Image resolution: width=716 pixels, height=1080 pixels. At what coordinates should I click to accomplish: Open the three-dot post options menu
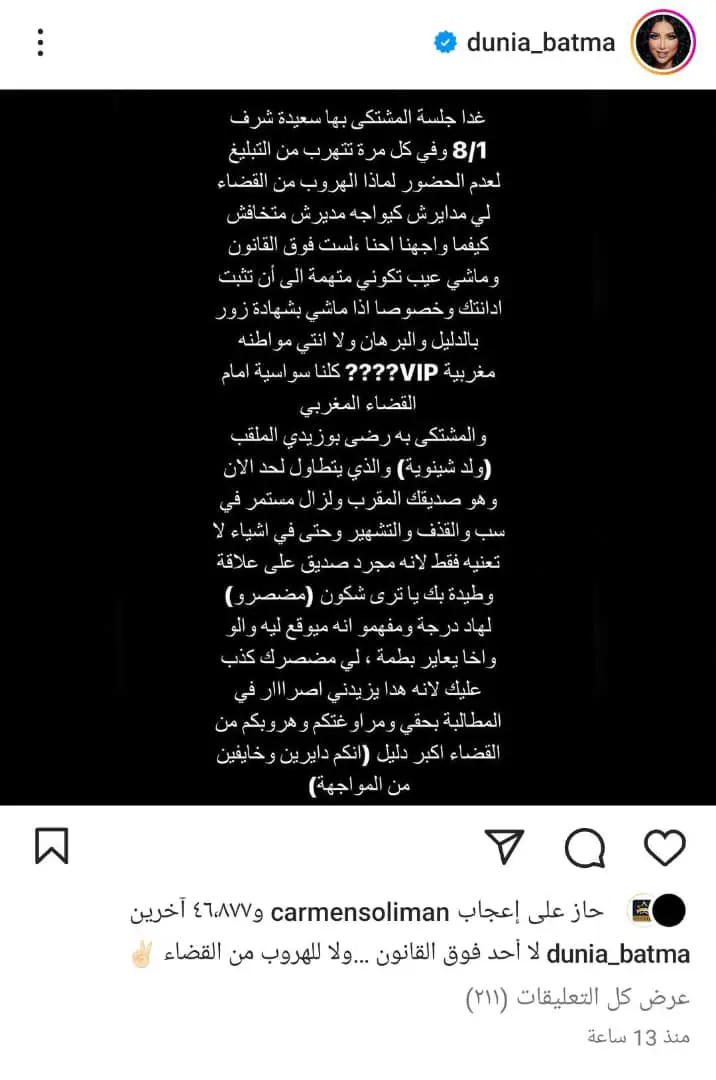pos(40,43)
